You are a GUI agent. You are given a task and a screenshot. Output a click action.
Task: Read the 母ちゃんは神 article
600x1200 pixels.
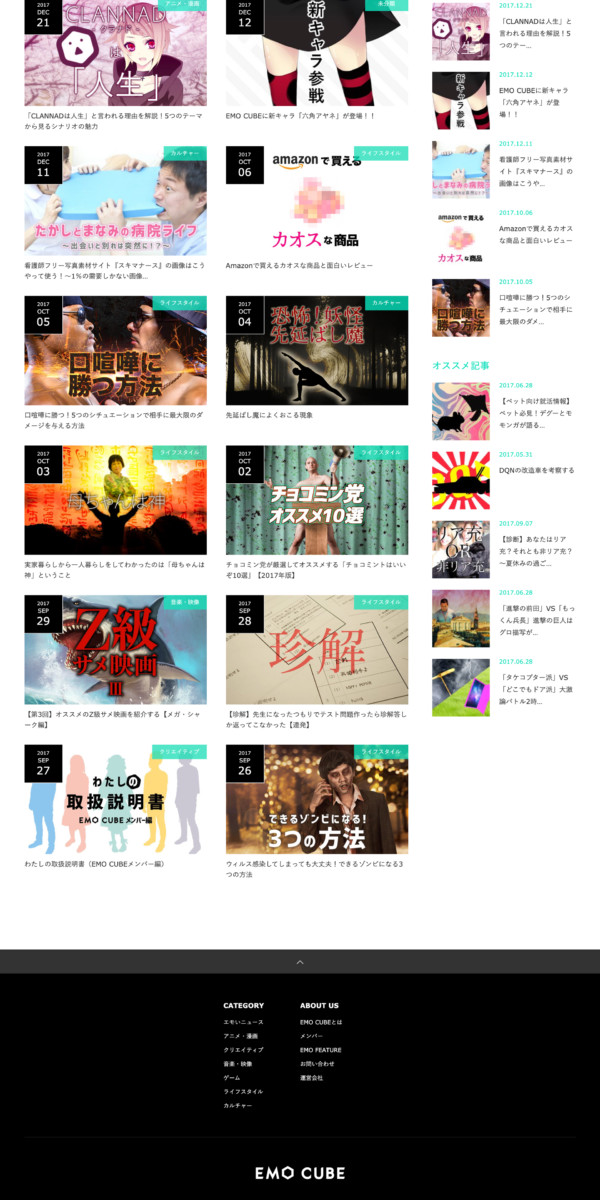coord(116,500)
